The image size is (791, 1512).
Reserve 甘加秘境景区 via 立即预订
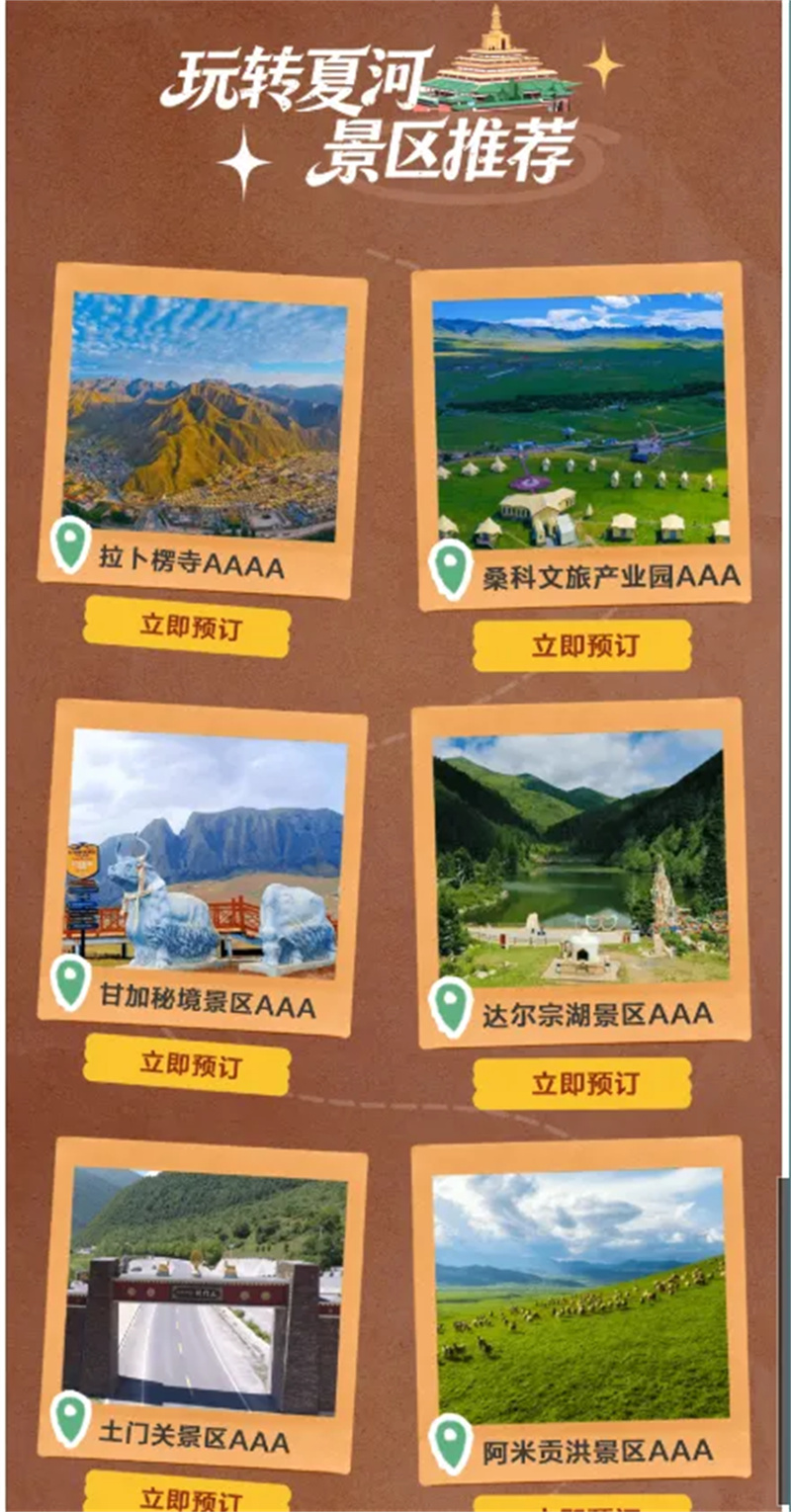coord(187,1064)
